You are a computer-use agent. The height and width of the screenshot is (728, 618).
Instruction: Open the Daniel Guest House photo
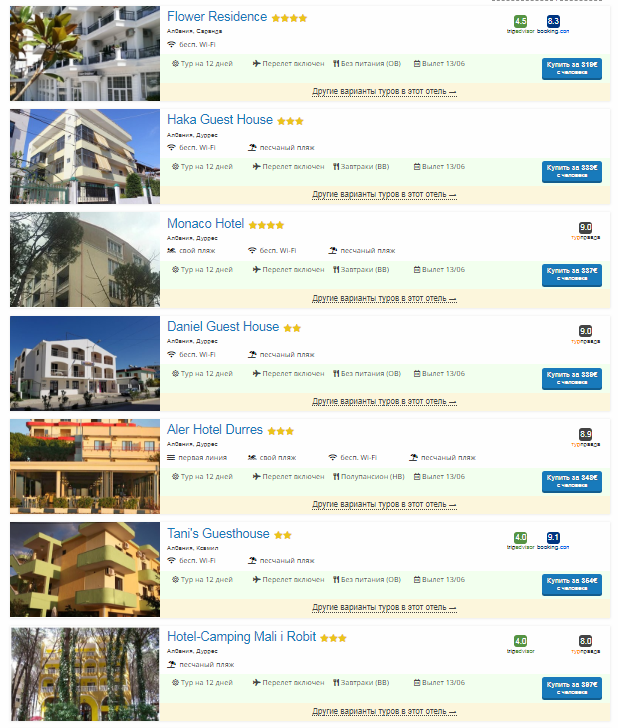(85, 361)
